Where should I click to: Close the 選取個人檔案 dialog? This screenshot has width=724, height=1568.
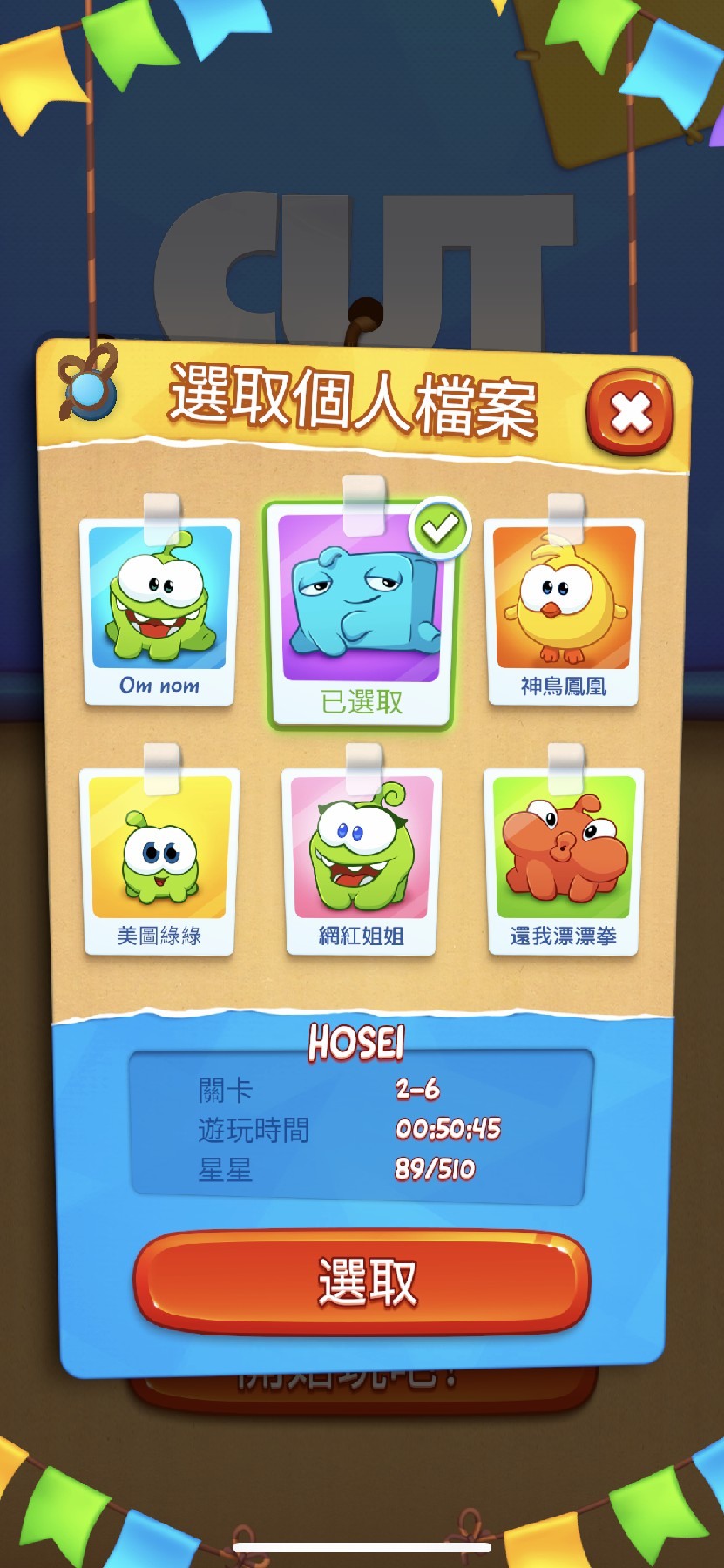point(630,413)
